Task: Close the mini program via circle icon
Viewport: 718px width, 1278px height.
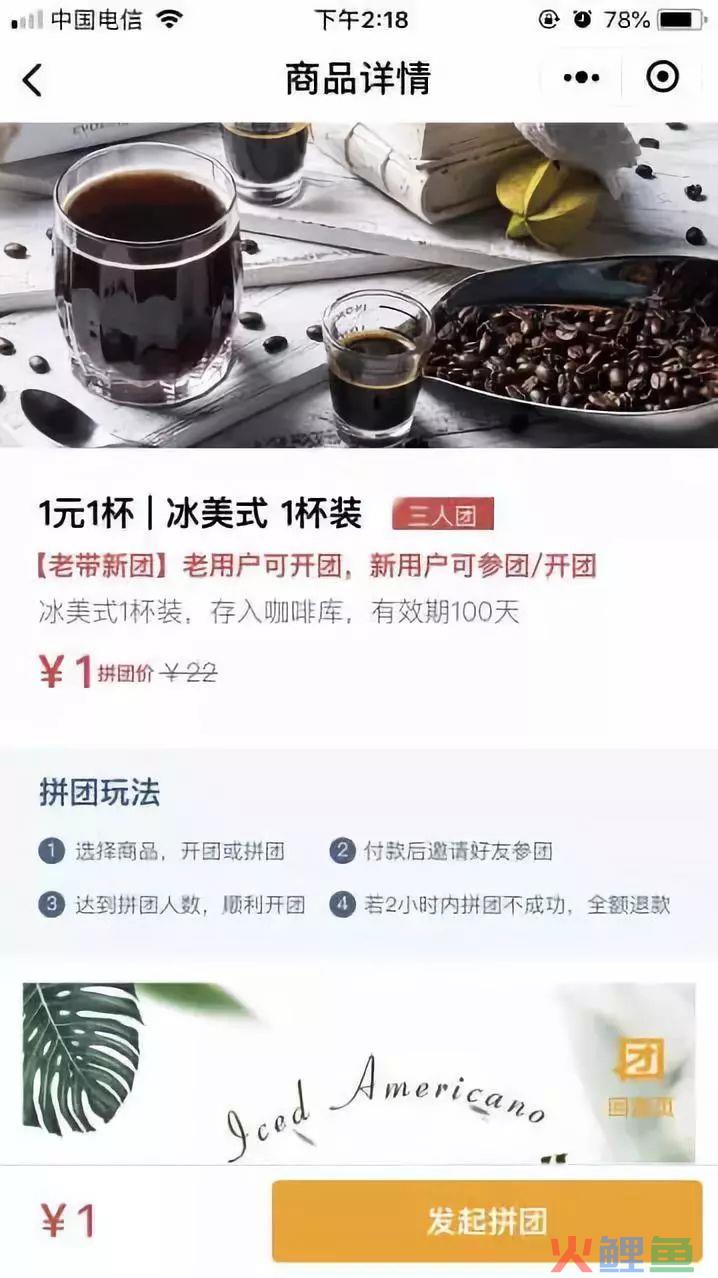Action: (x=662, y=77)
